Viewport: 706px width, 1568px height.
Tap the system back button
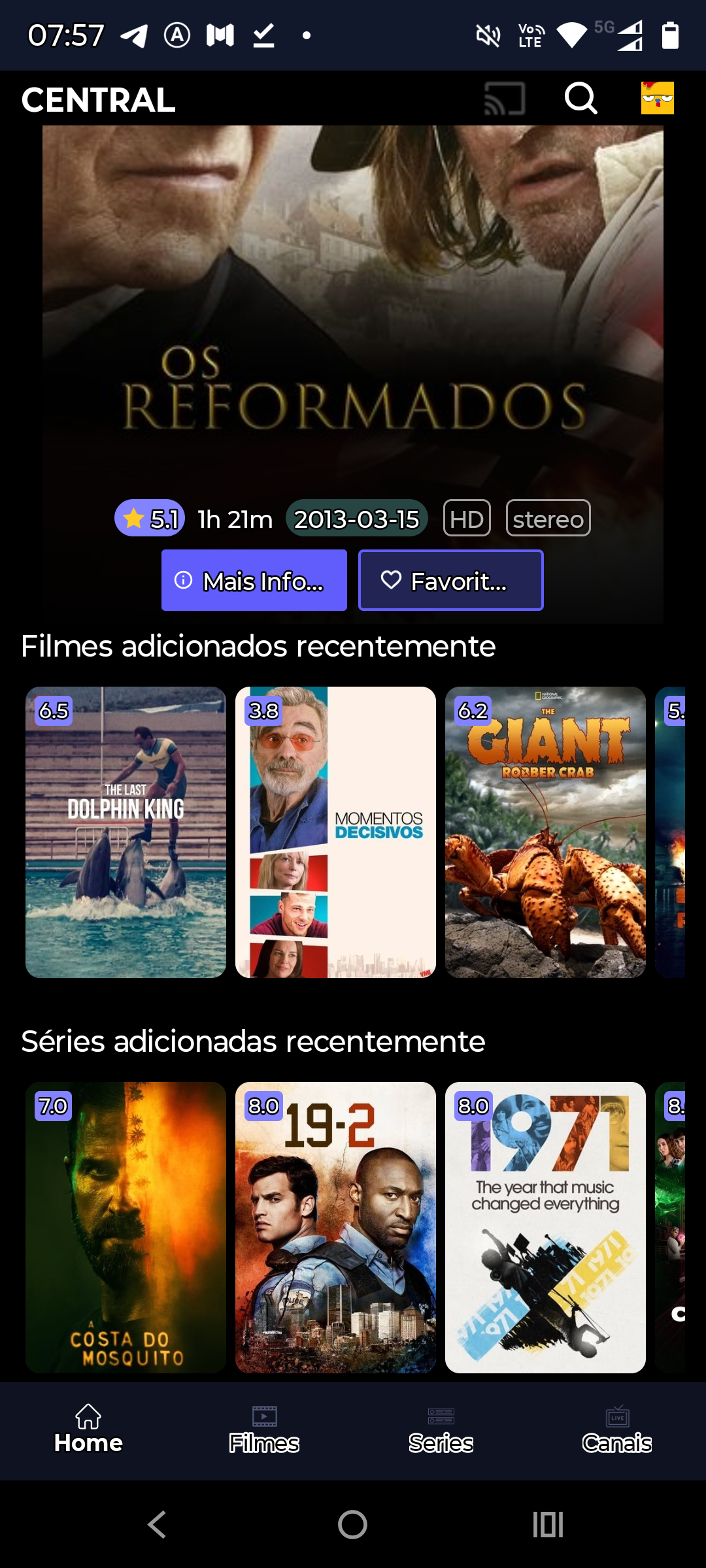click(157, 1525)
